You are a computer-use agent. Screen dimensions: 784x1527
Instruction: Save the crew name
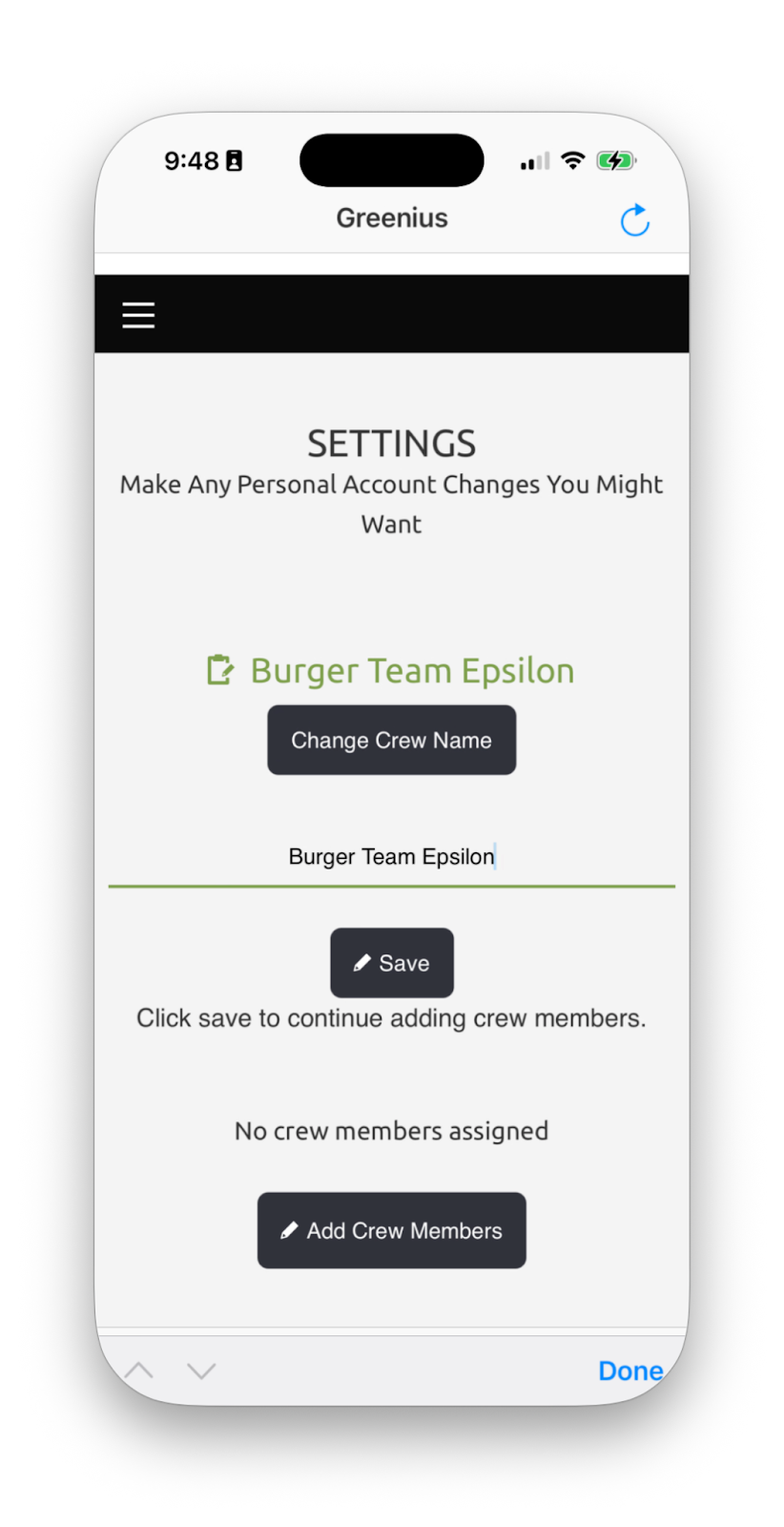point(391,963)
